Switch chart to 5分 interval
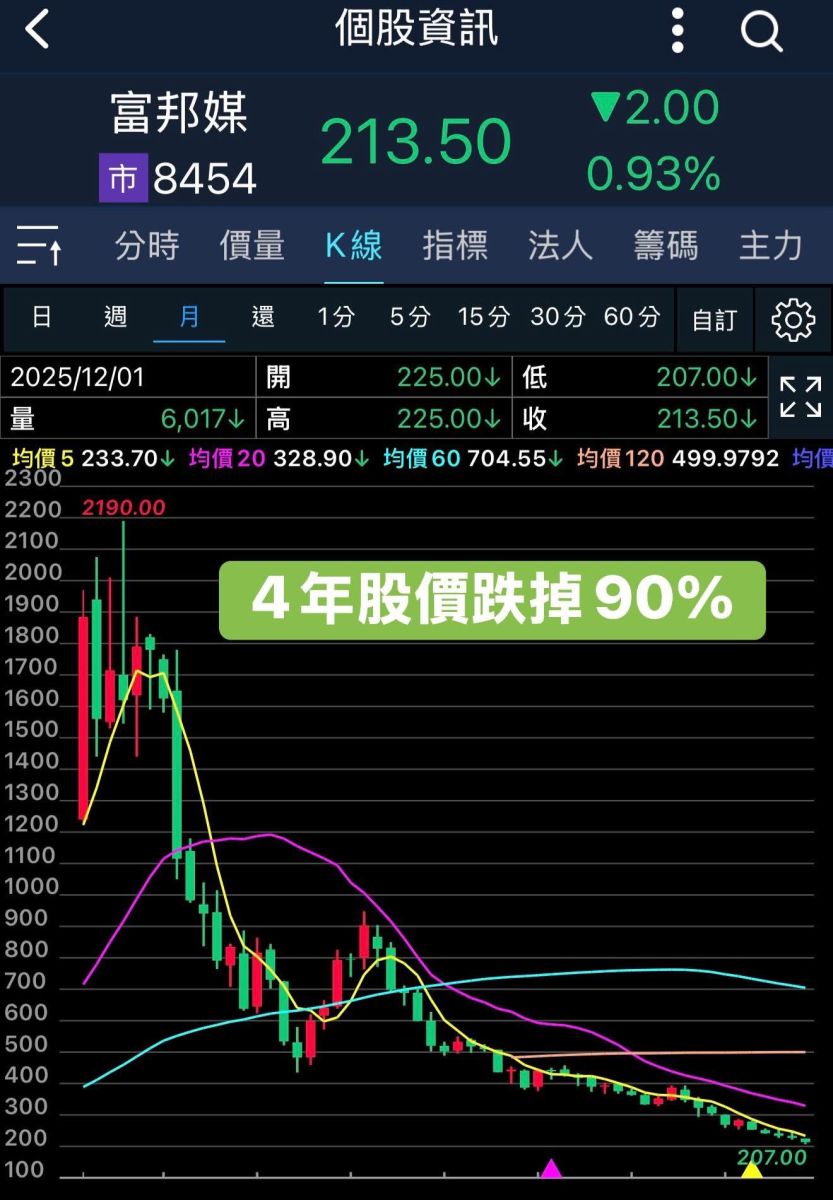The width and height of the screenshot is (833, 1200). 410,318
